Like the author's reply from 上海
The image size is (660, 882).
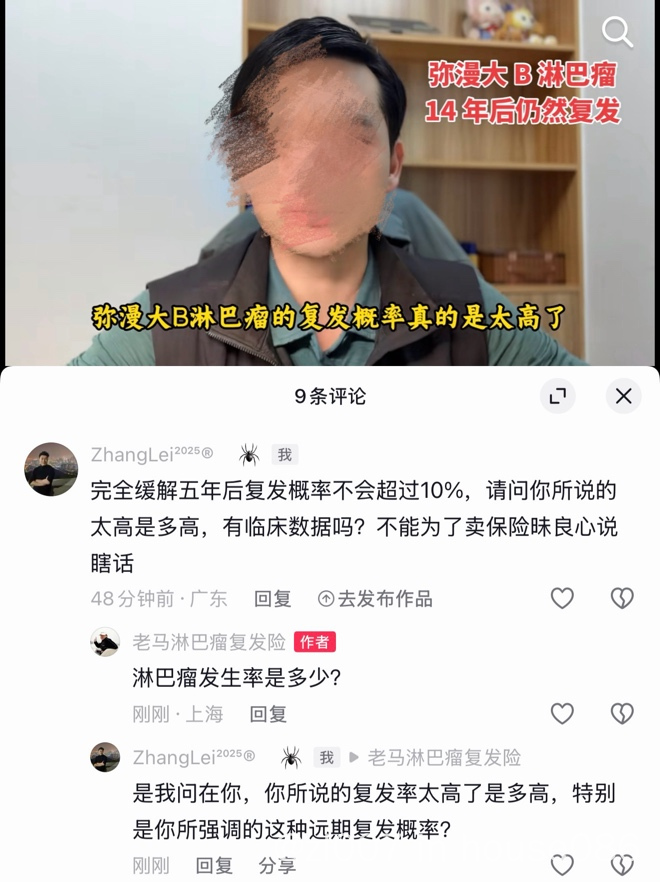coord(563,714)
